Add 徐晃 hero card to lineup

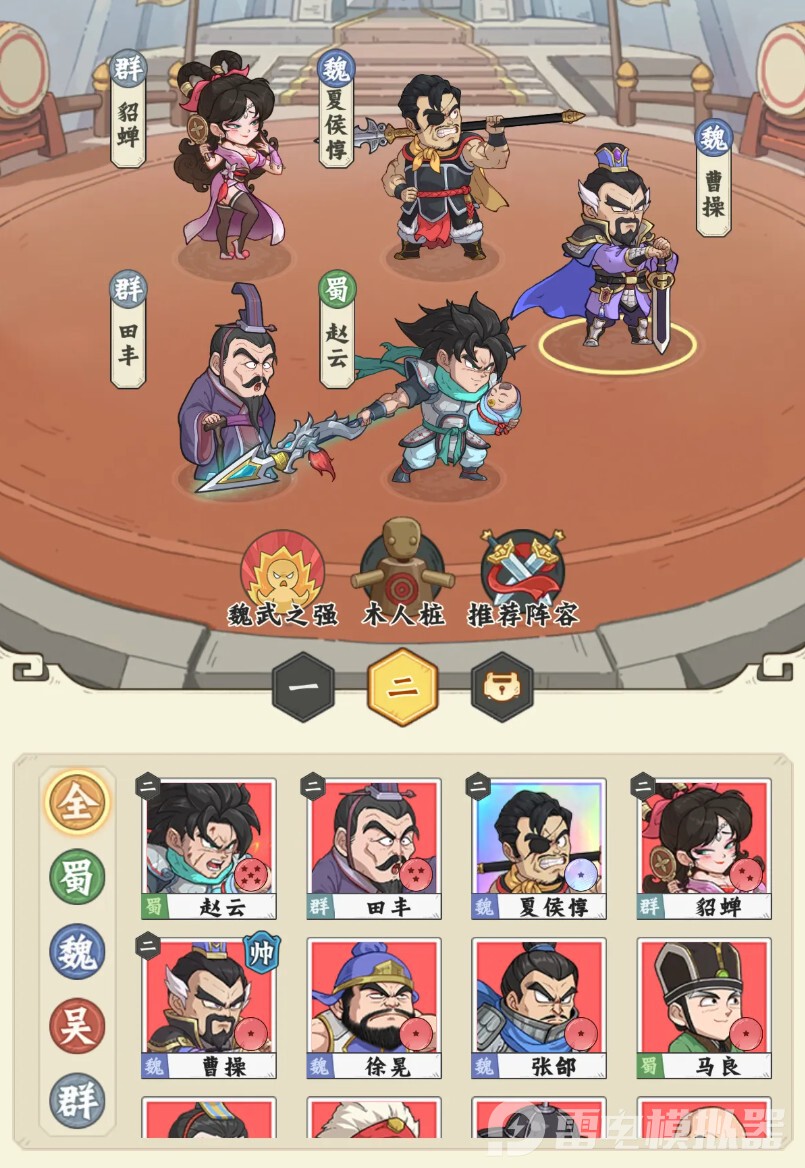[x=374, y=1007]
